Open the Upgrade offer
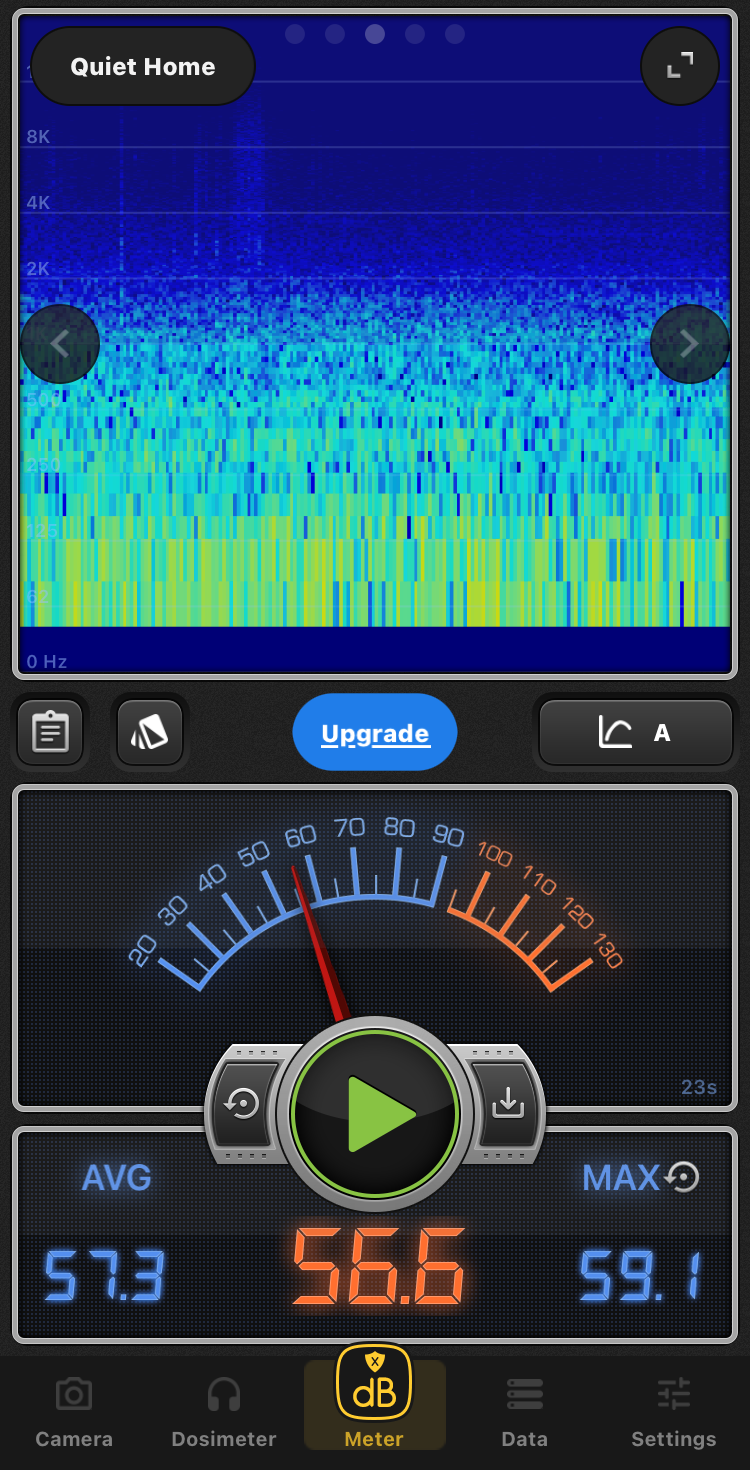Viewport: 750px width, 1470px height. [x=375, y=733]
